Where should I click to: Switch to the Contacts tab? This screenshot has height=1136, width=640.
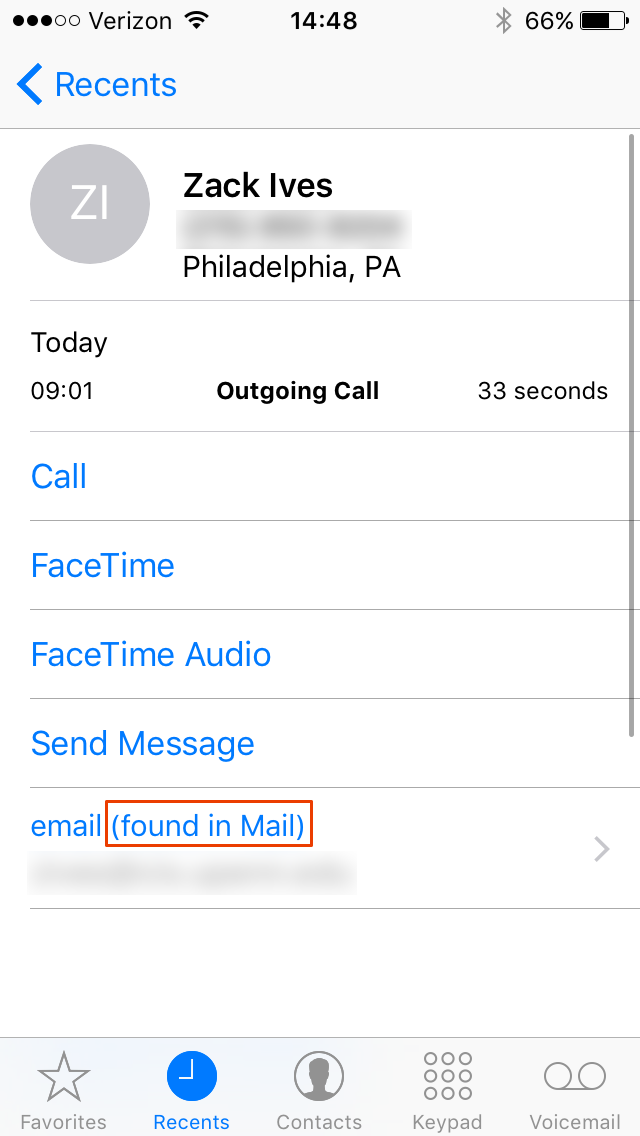[x=319, y=1090]
